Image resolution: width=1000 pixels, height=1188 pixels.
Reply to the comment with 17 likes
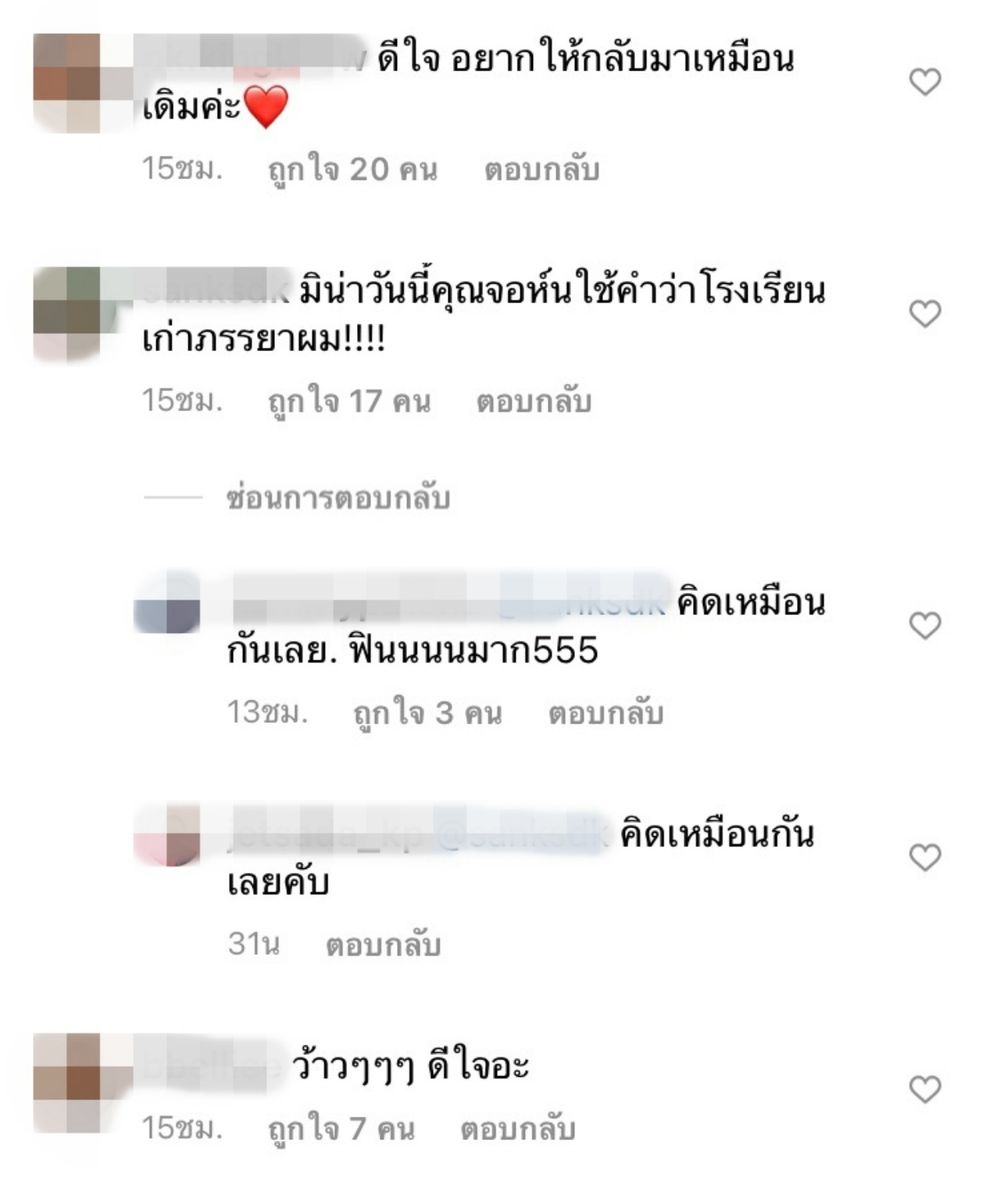pos(533,402)
